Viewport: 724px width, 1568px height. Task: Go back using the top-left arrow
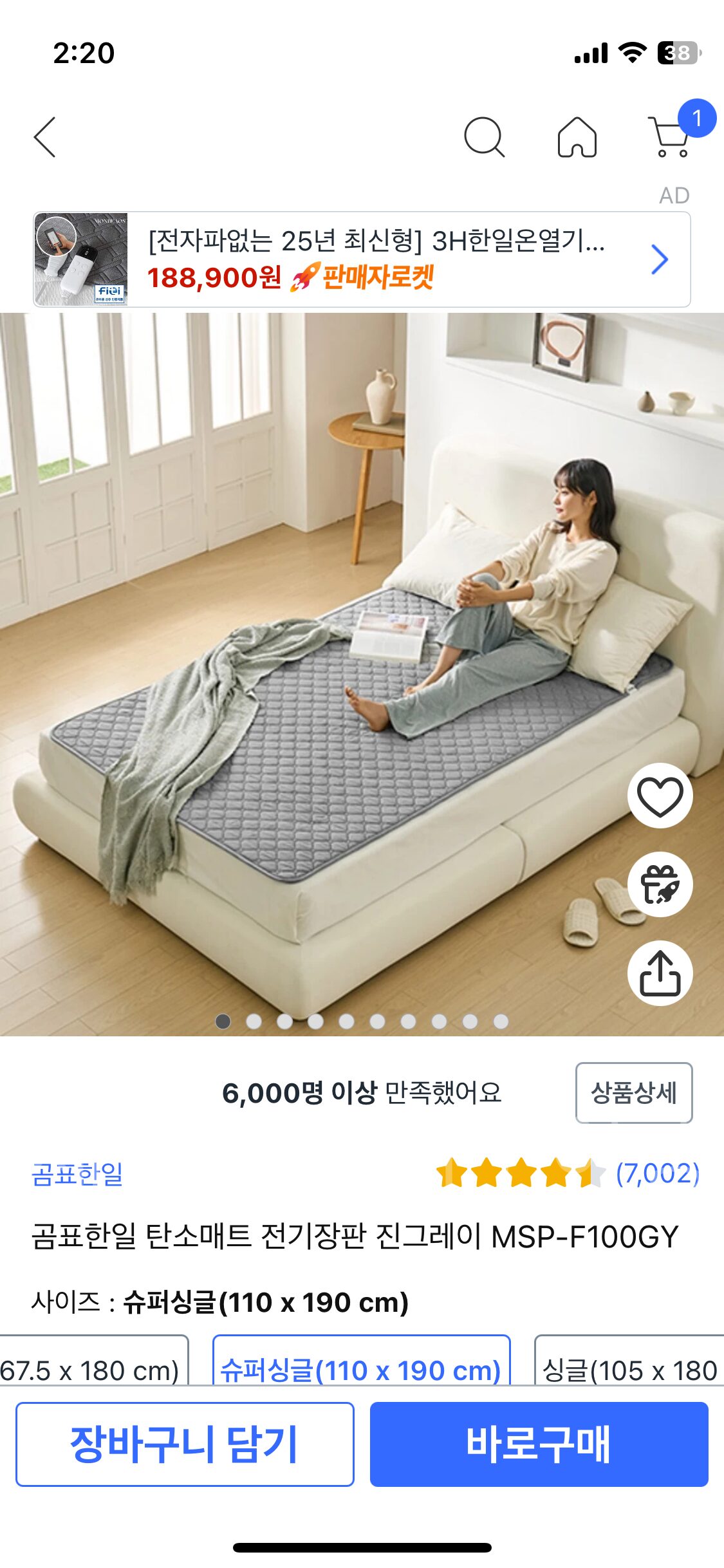pyautogui.click(x=45, y=137)
